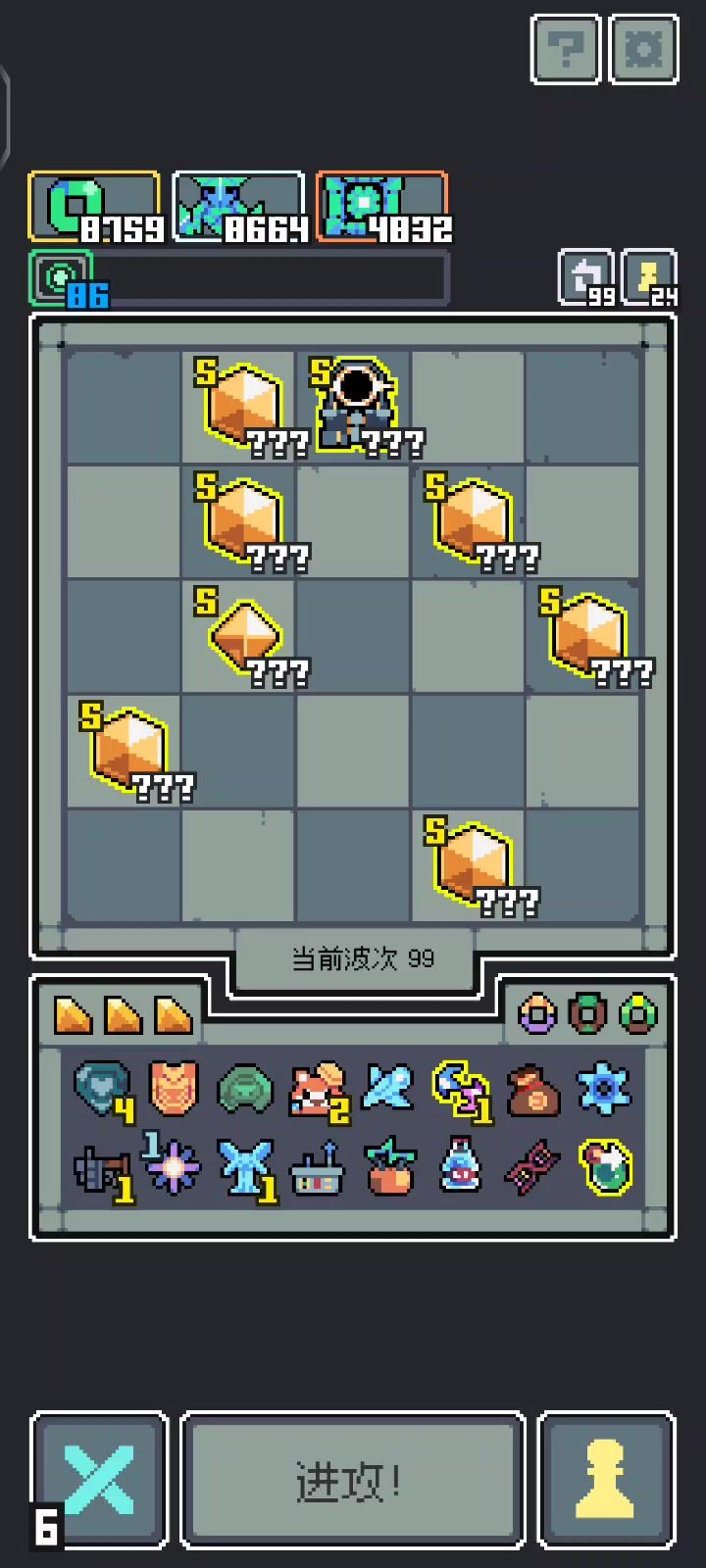Open the help question mark button
The image size is (706, 1568).
point(565,49)
